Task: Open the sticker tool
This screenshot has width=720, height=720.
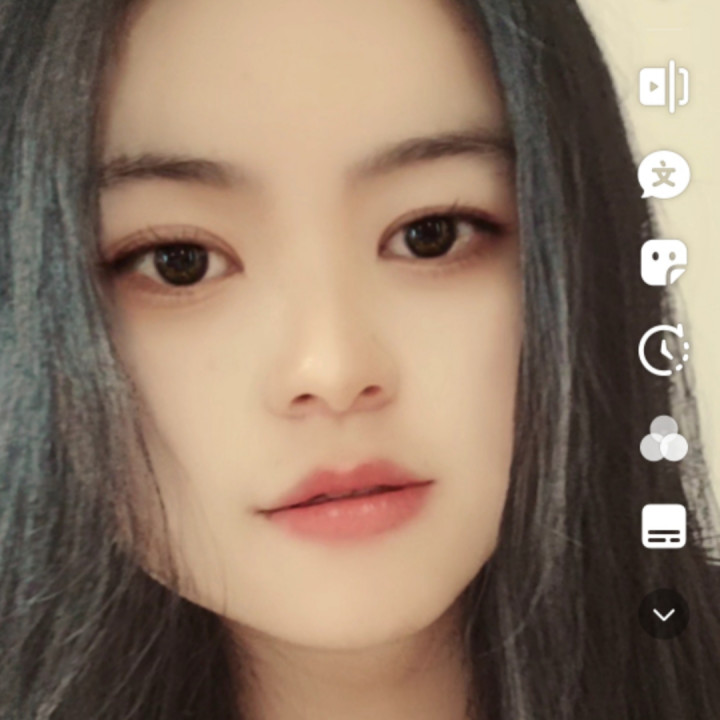Action: tap(664, 263)
